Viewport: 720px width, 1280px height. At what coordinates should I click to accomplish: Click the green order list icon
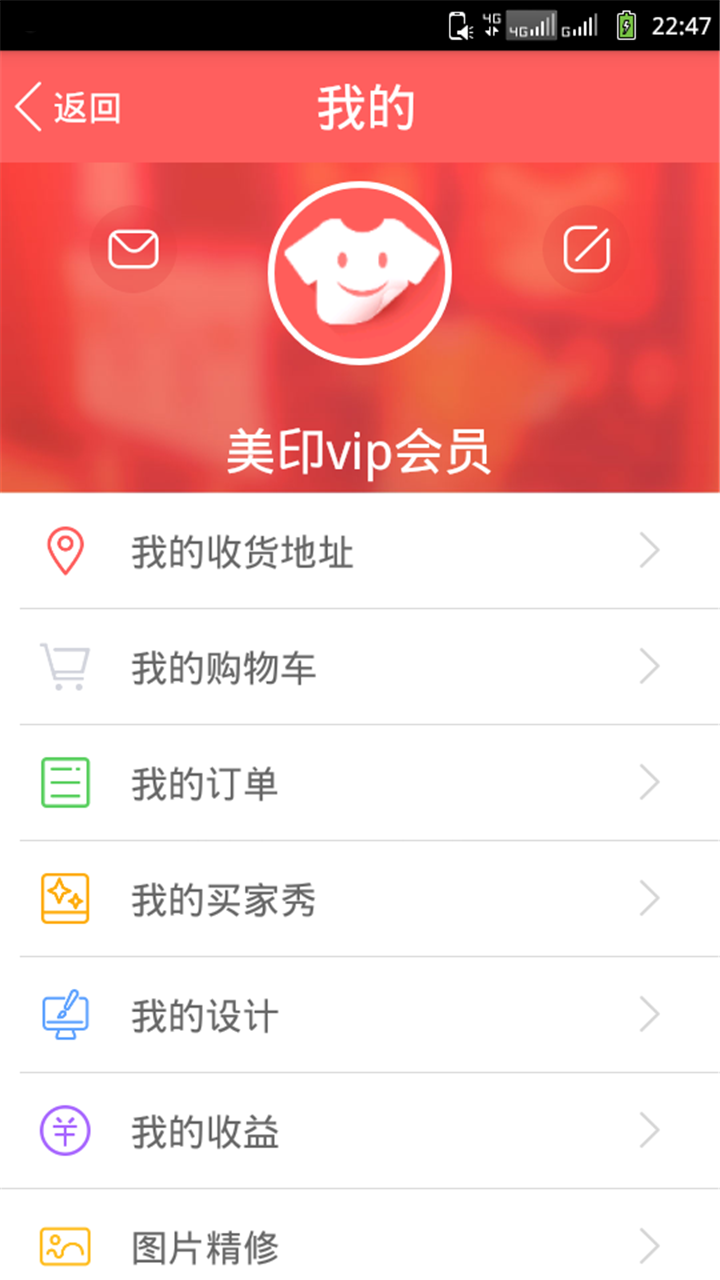point(64,782)
